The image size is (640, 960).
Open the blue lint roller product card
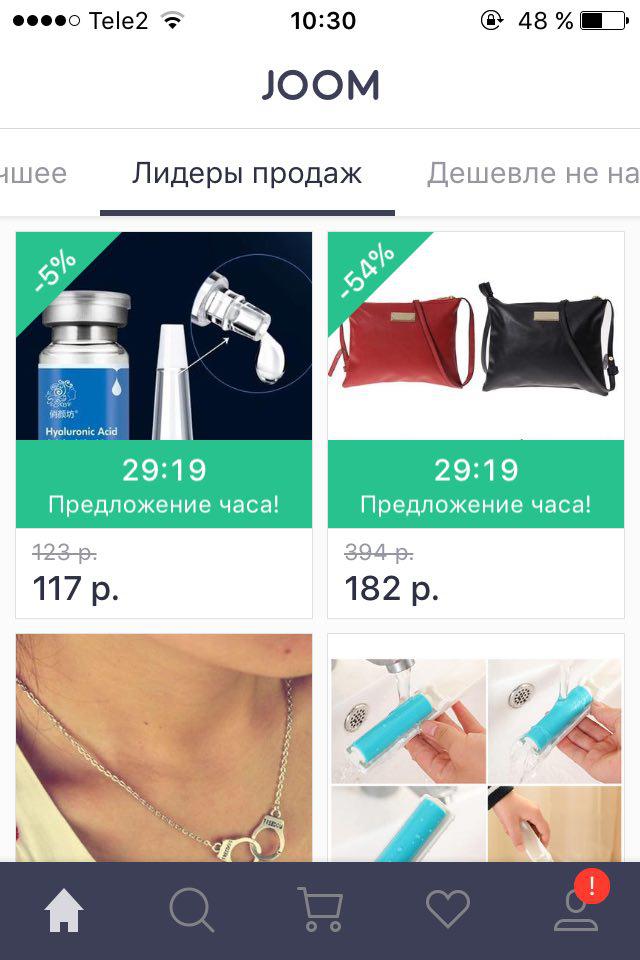point(476,748)
